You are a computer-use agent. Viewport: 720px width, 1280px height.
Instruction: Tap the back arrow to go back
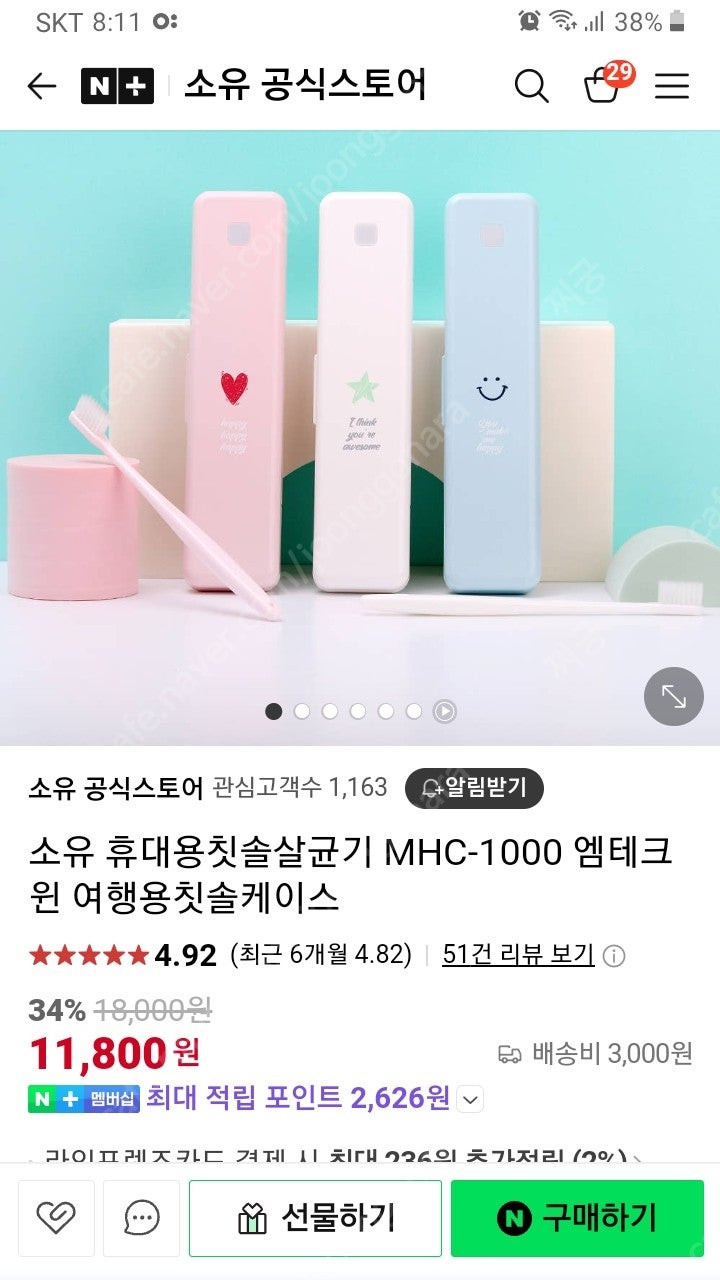(x=41, y=87)
